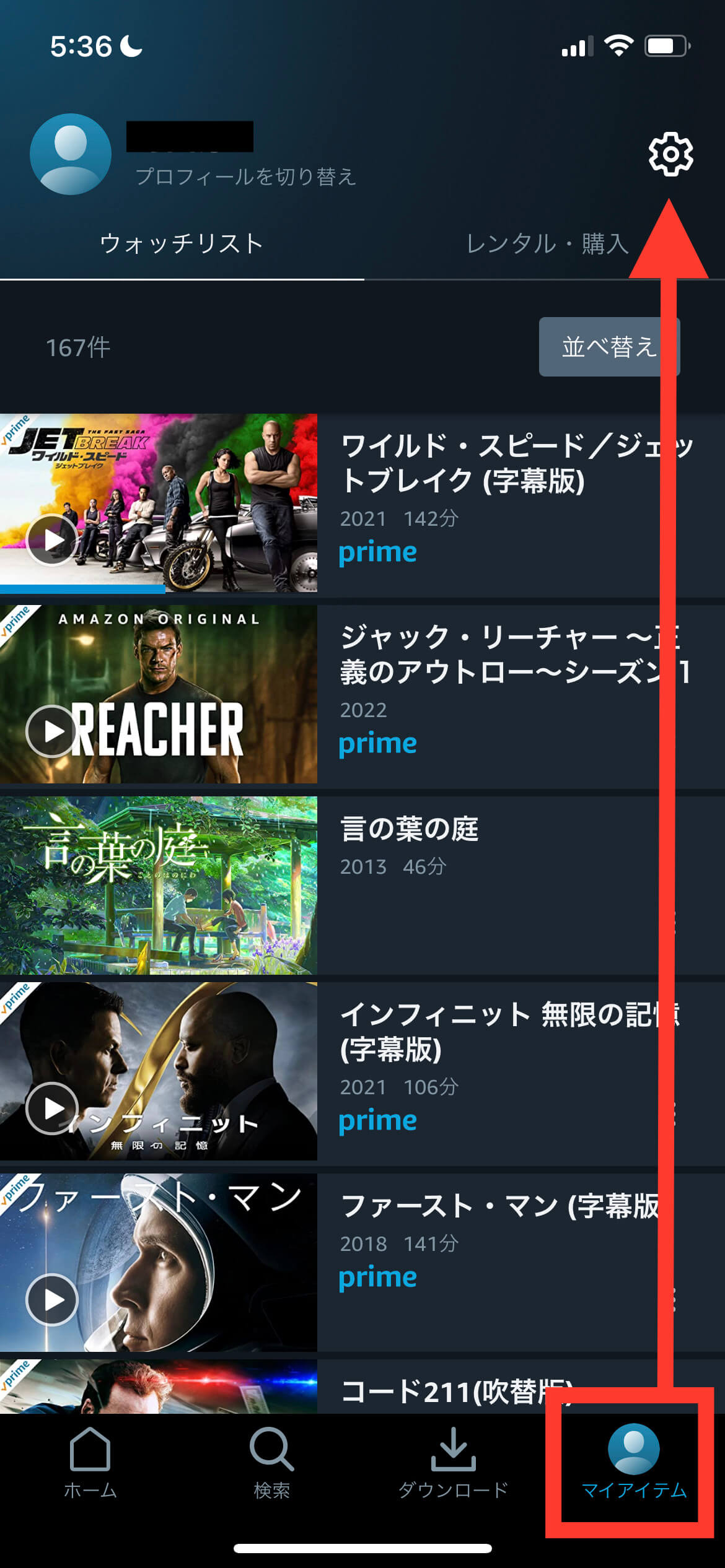Screen dimensions: 725x1568
Task: Open the 並べ替え sort button
Action: coord(609,347)
